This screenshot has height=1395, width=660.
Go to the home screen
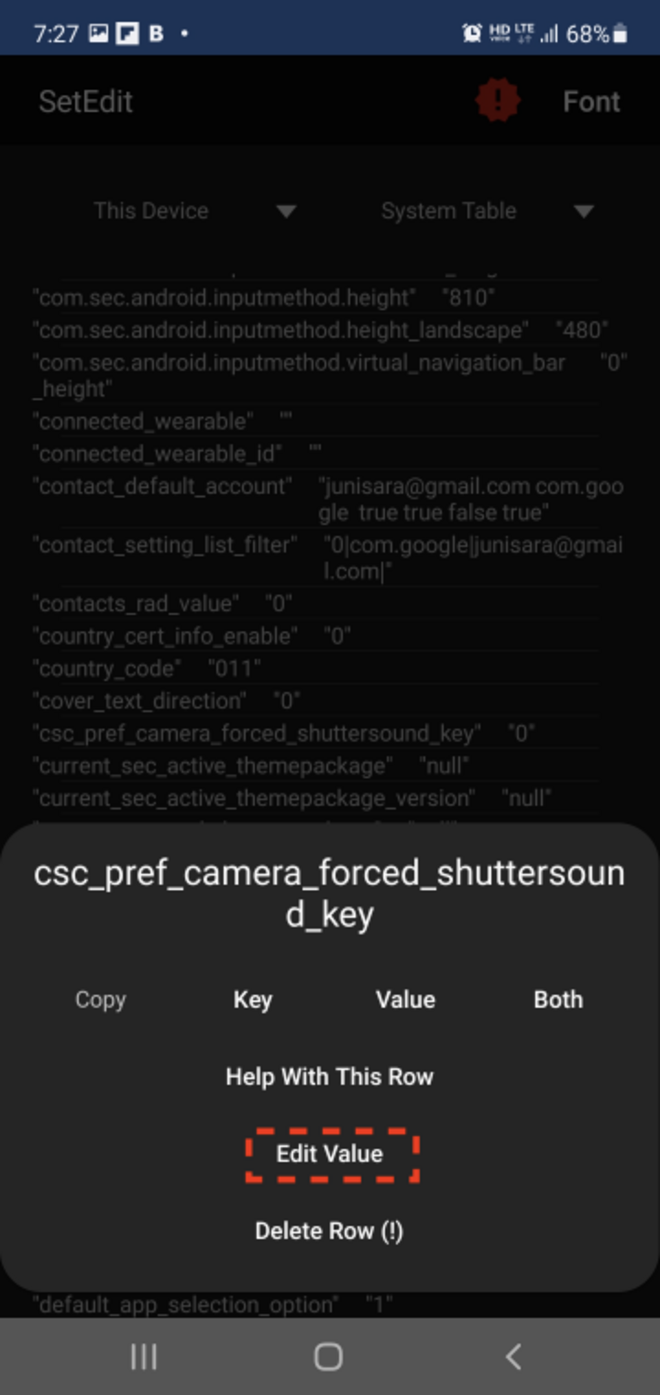[328, 1357]
